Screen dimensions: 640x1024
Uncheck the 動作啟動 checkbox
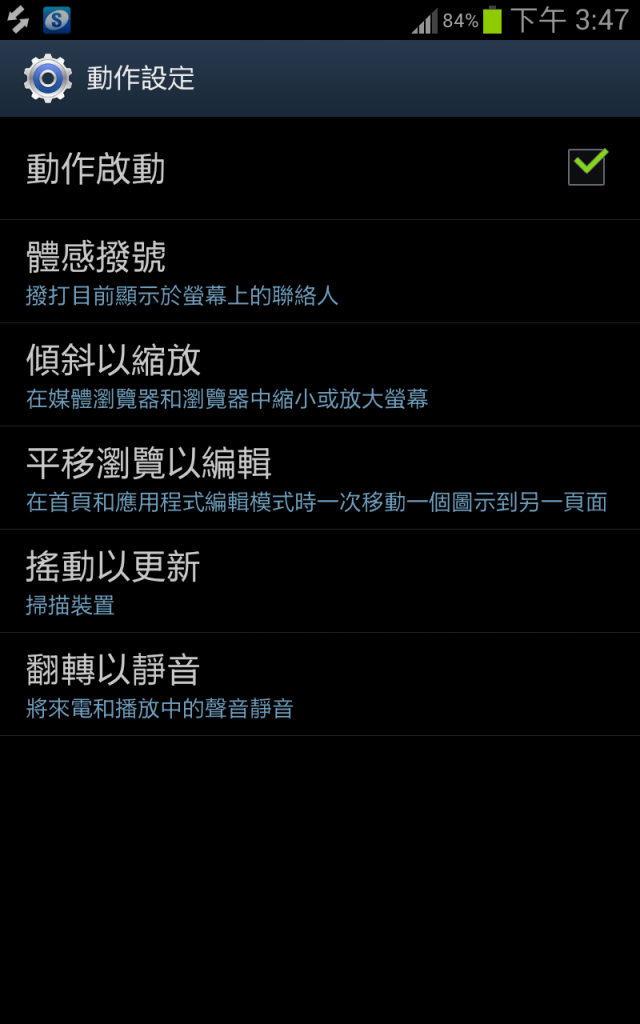tap(587, 167)
